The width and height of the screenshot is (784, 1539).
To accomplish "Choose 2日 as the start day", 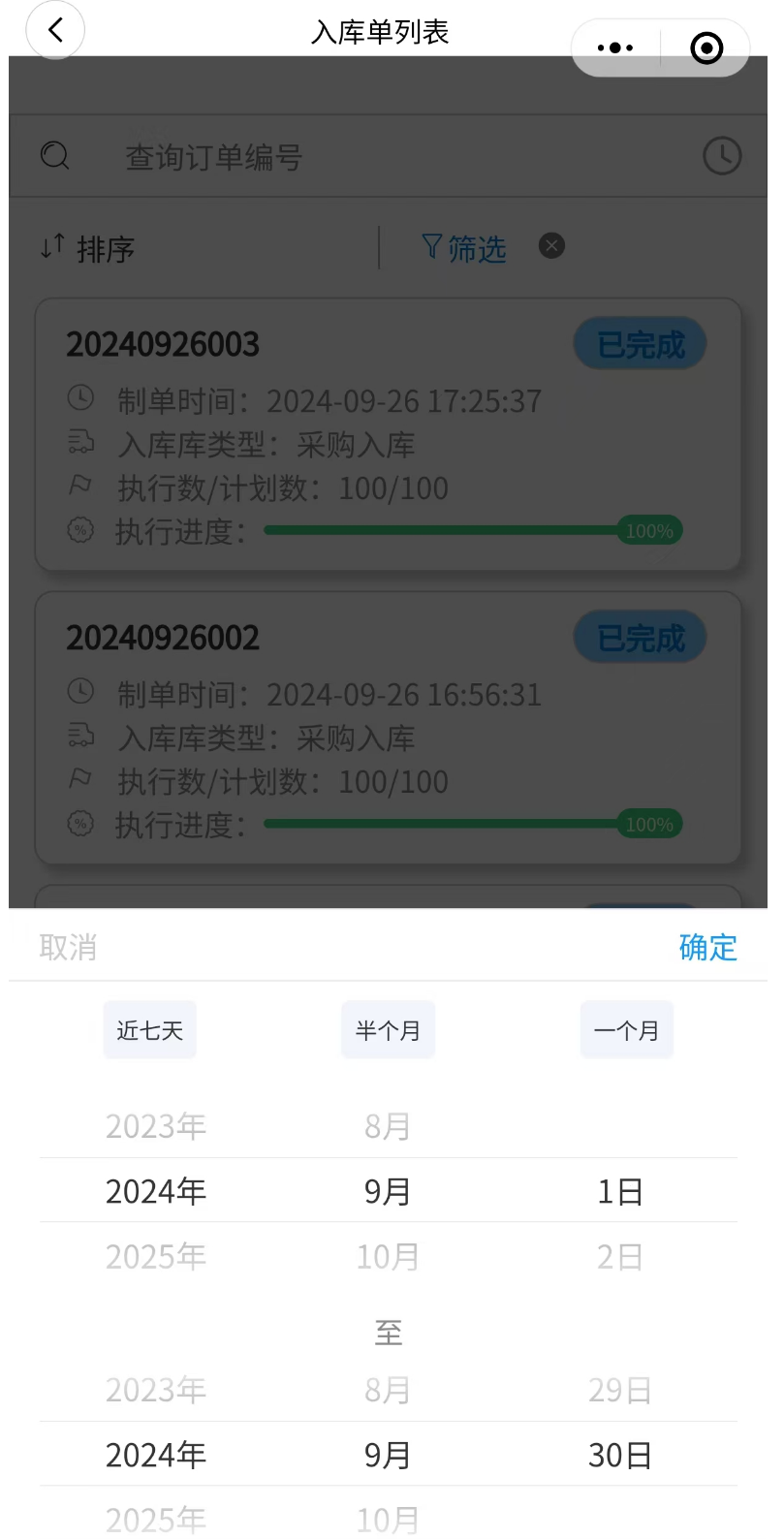I will click(619, 1256).
